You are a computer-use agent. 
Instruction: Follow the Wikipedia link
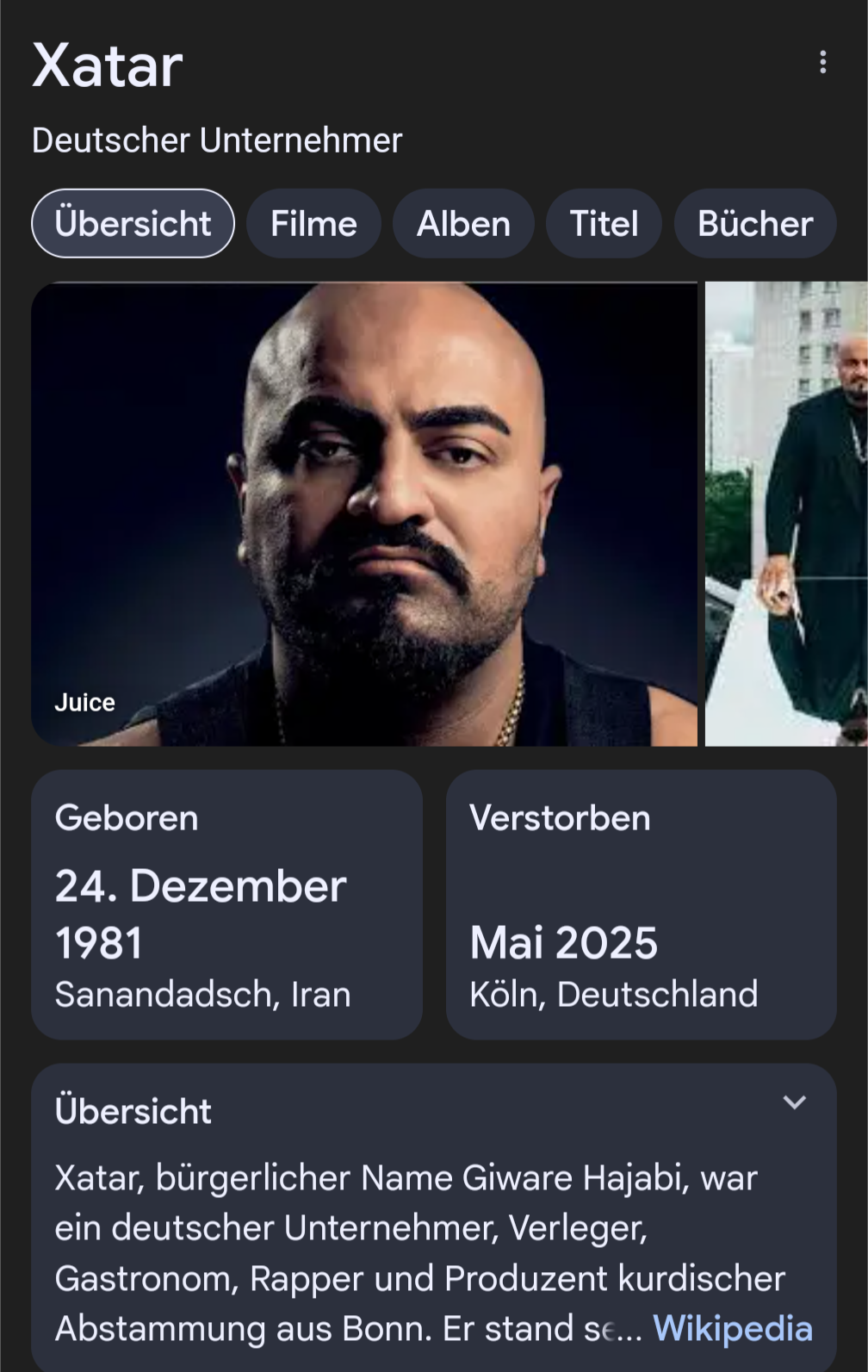732,1328
